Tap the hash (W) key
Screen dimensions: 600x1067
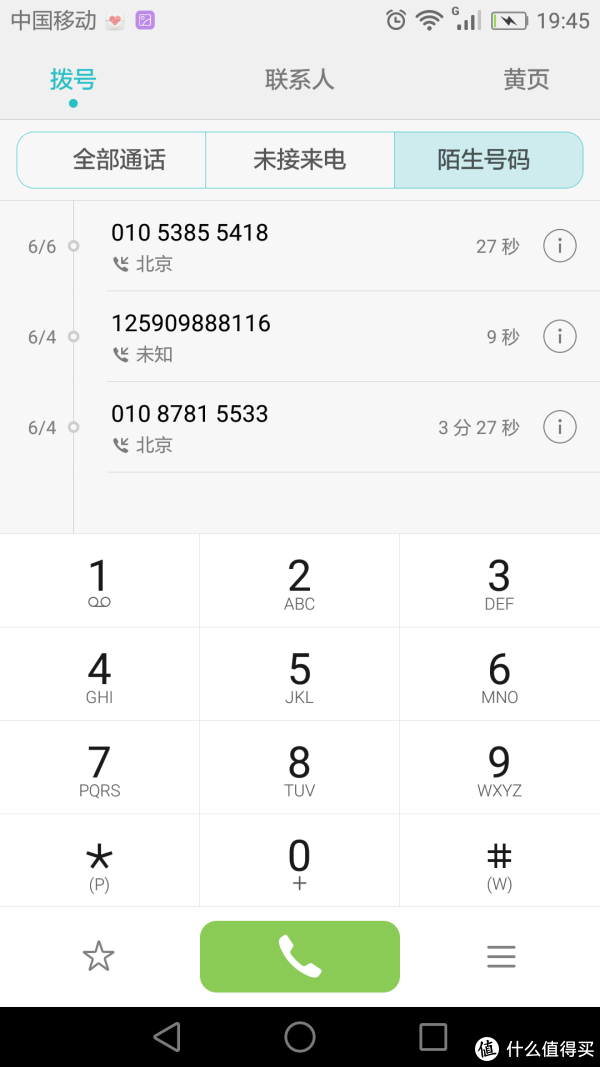click(499, 861)
